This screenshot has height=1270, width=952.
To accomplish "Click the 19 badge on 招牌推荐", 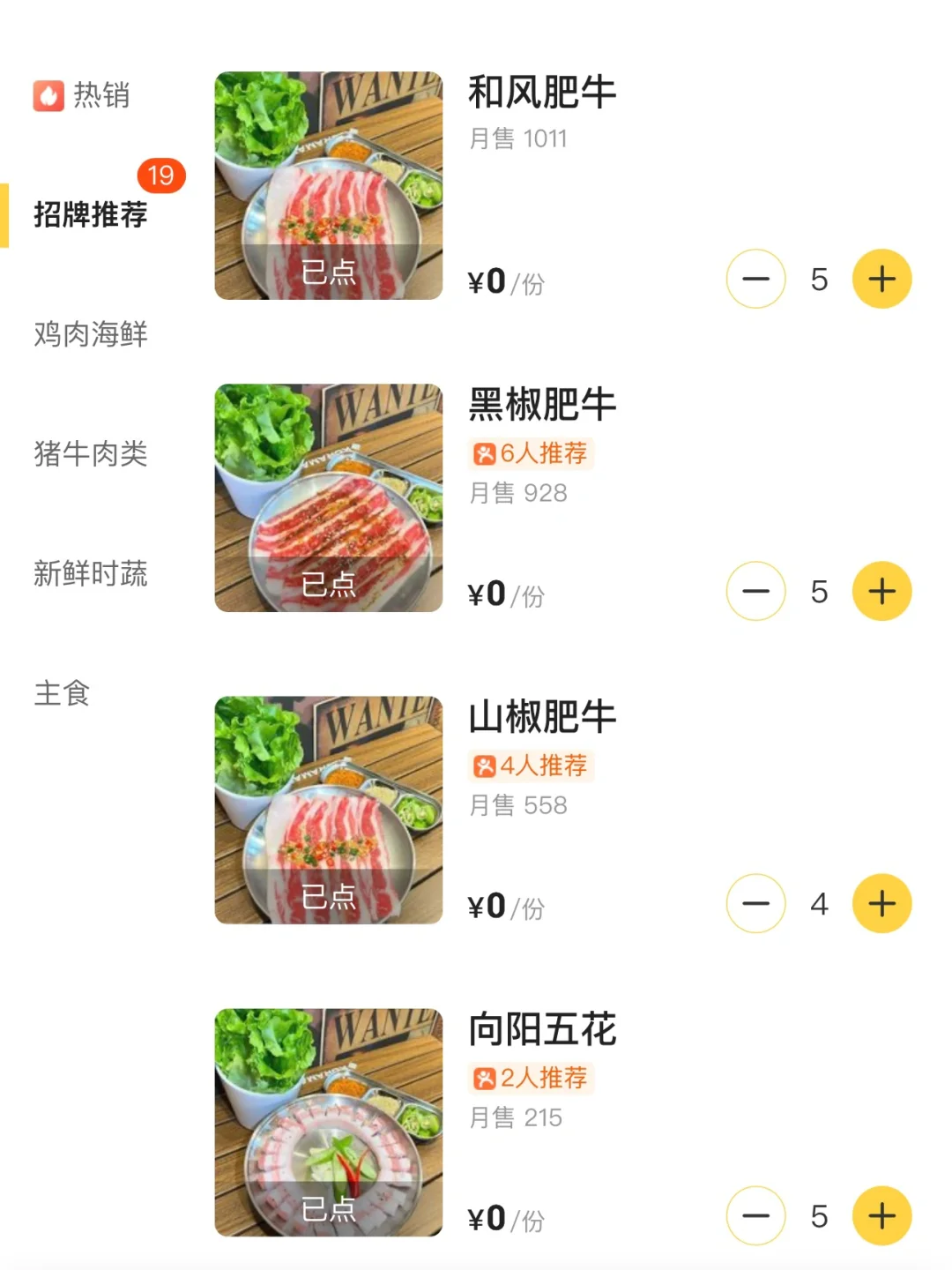I will (x=161, y=176).
